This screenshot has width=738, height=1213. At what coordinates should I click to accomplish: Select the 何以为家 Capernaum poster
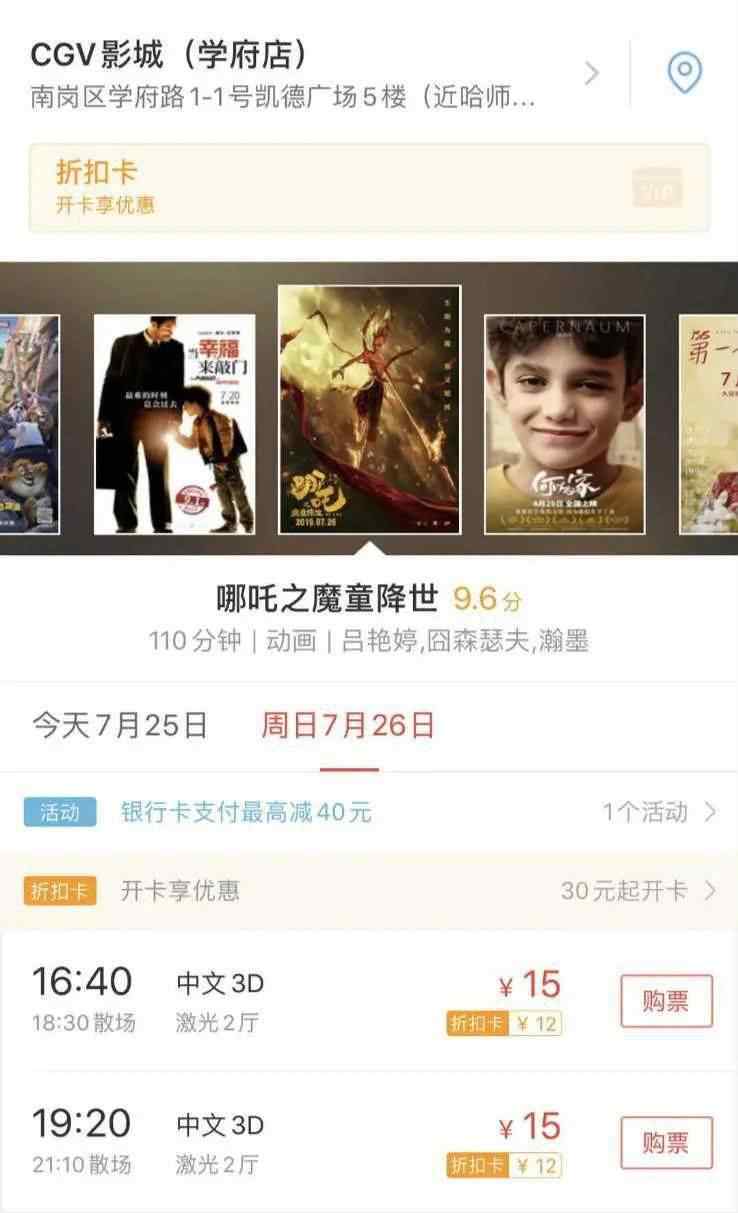click(564, 424)
